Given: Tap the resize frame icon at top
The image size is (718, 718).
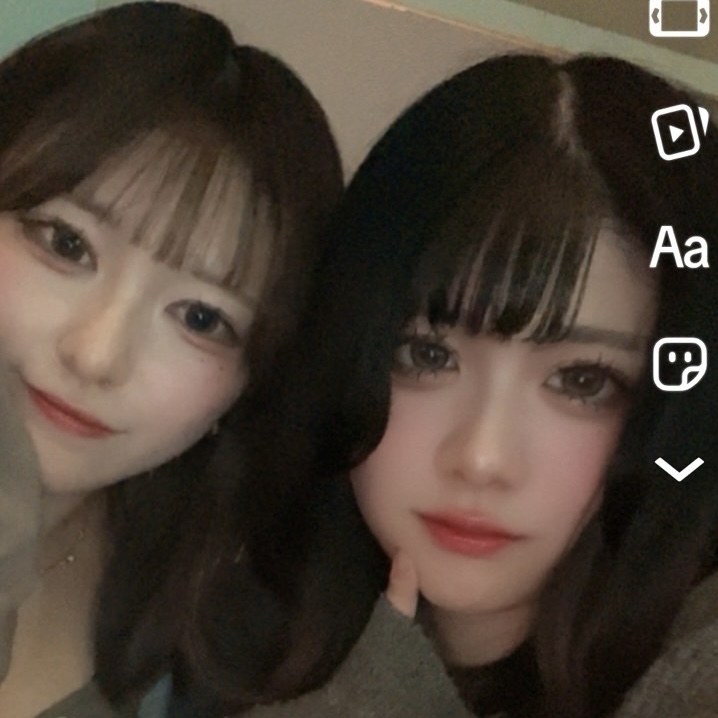Looking at the screenshot, I should coord(679,17).
